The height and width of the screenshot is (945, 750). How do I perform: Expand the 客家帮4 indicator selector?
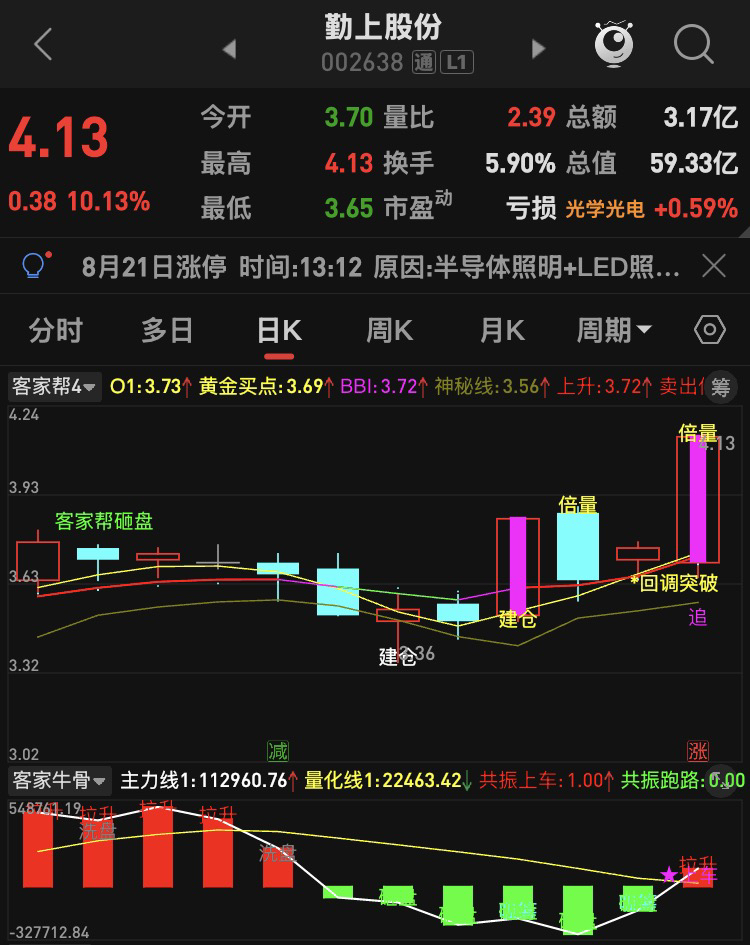pyautogui.click(x=54, y=386)
